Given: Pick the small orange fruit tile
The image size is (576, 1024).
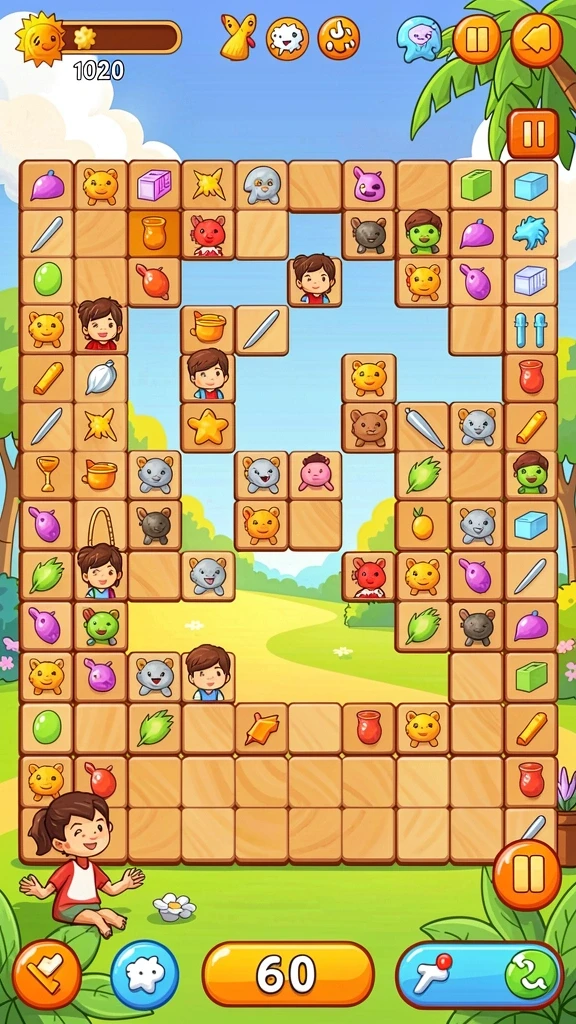Looking at the screenshot, I should (423, 524).
